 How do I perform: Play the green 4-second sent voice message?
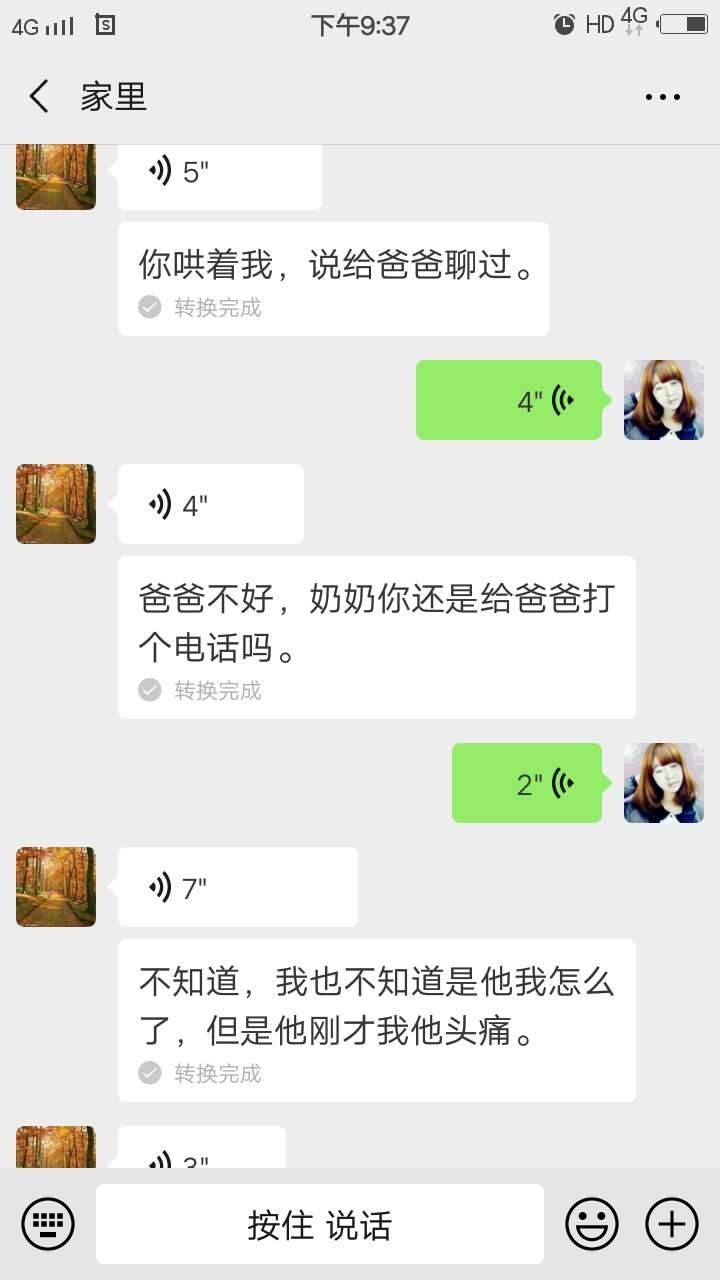(509, 399)
